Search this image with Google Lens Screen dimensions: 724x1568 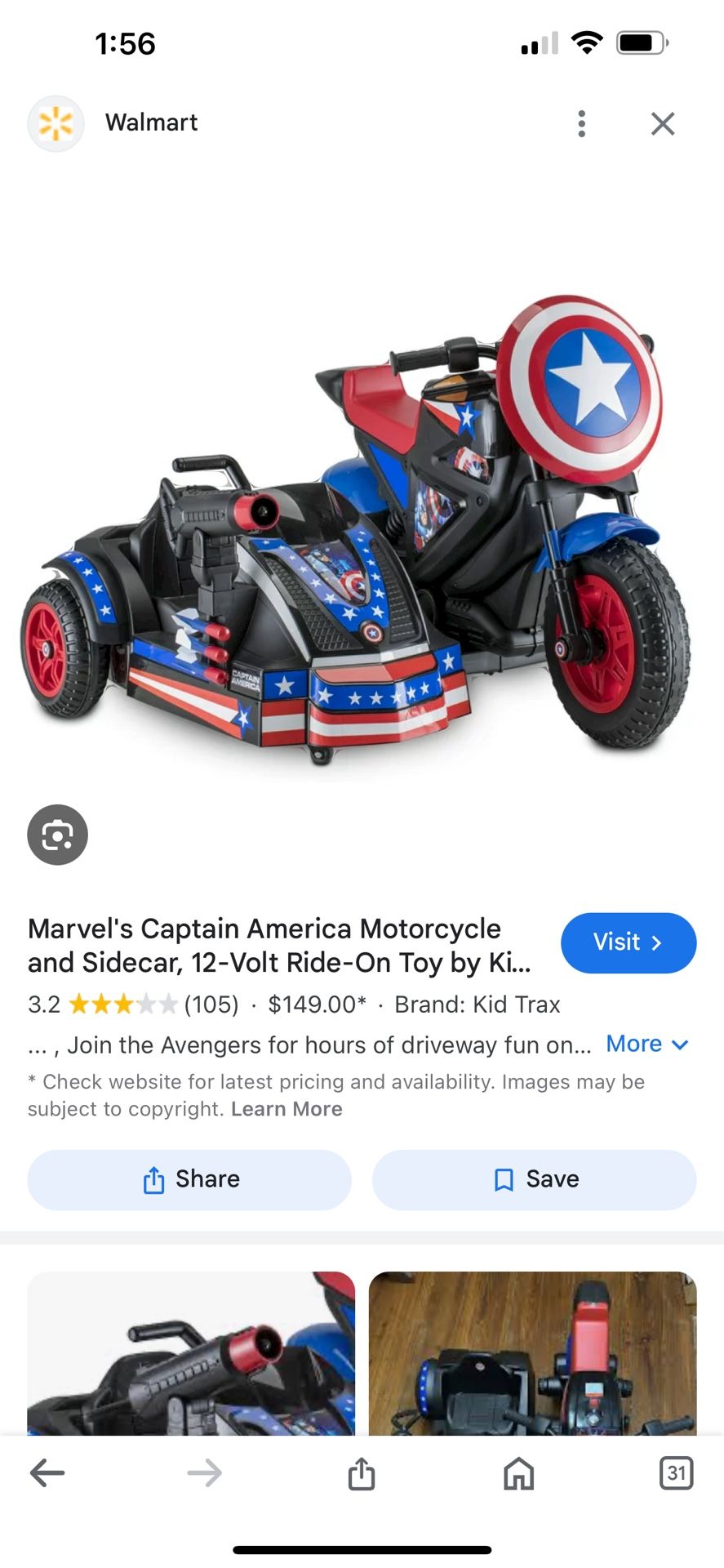(x=57, y=835)
